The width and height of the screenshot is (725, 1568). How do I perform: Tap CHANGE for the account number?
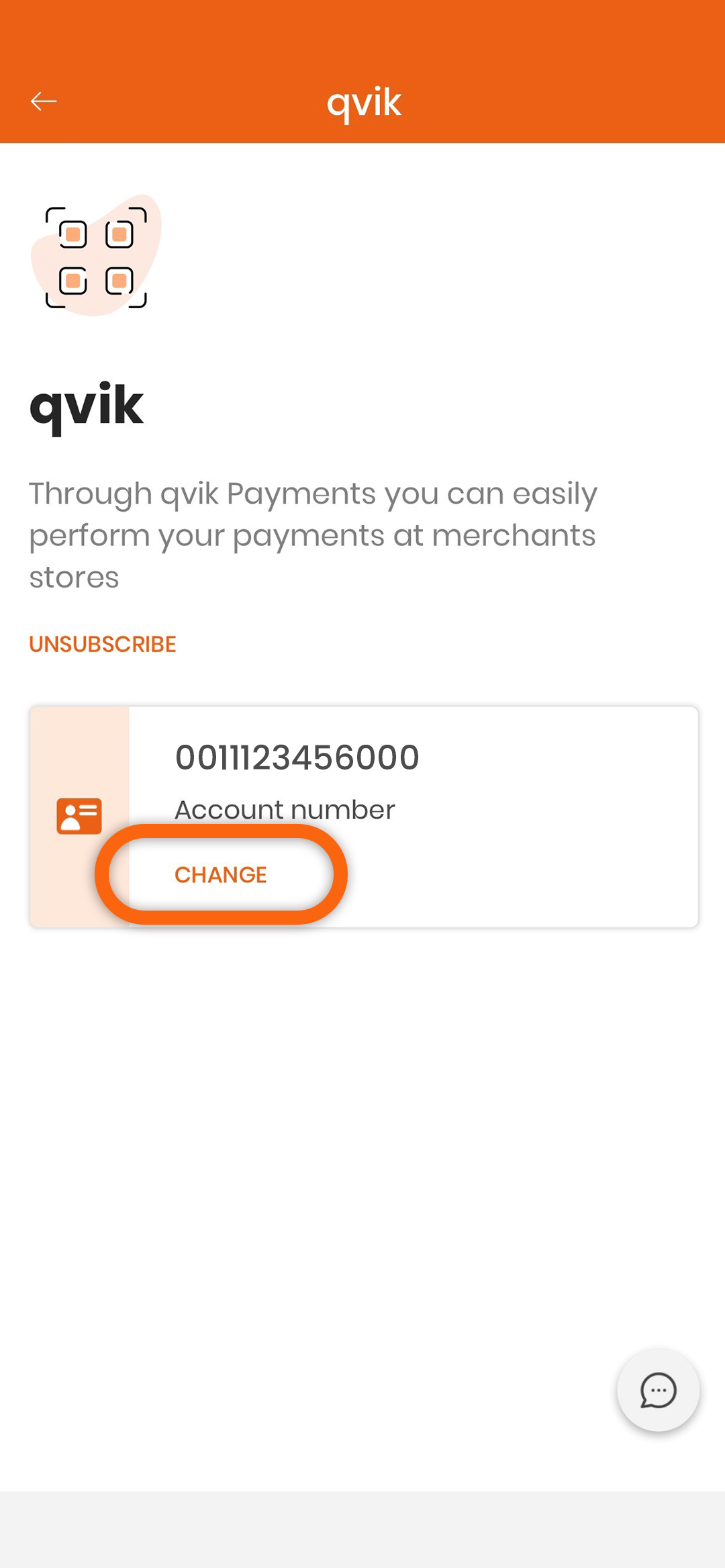pos(221,874)
